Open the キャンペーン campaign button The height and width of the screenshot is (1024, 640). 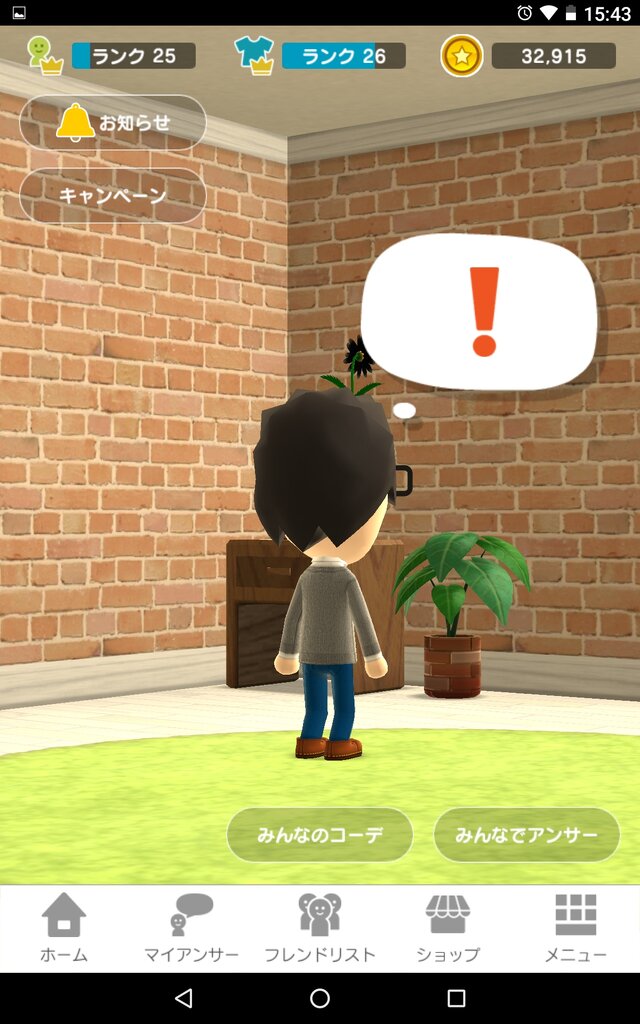coord(113,195)
